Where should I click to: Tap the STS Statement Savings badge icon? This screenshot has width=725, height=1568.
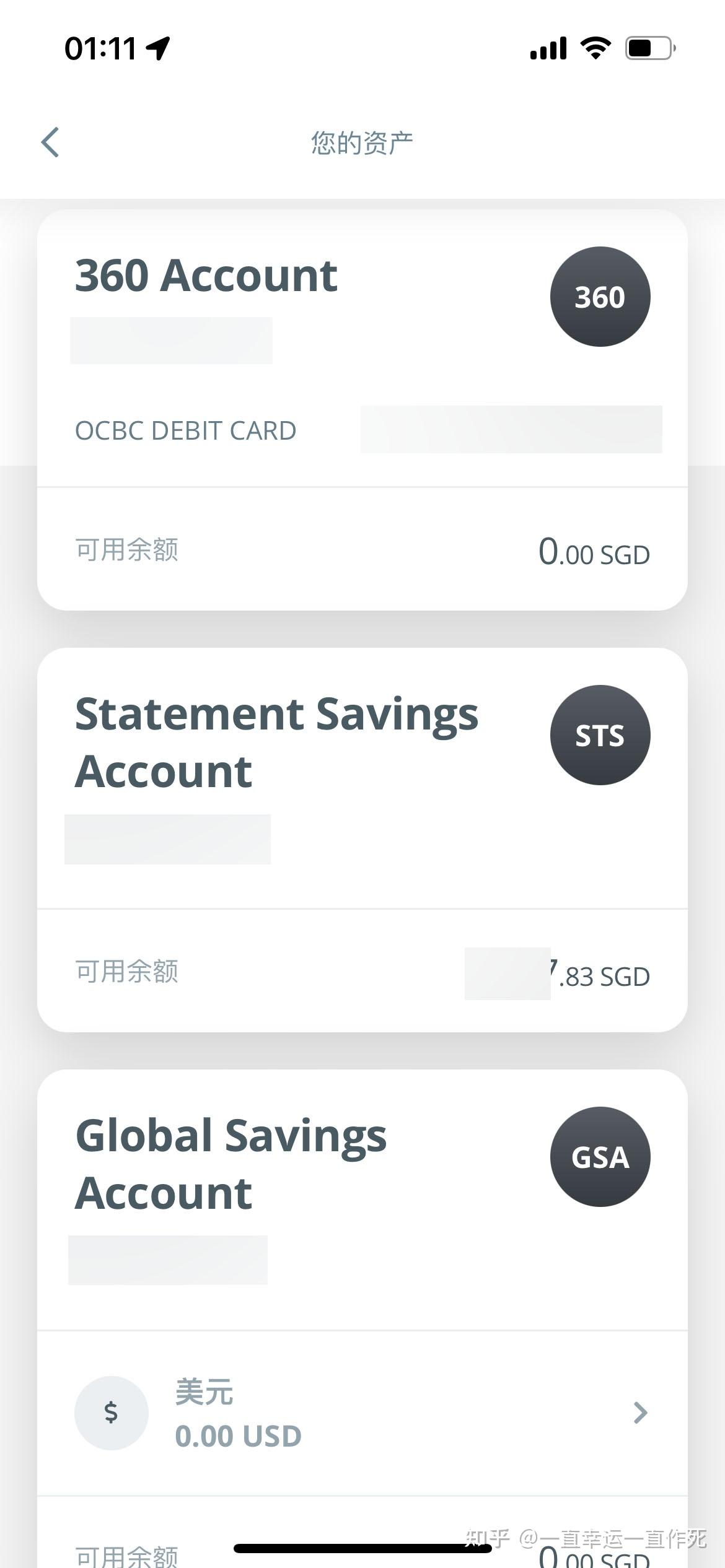[x=600, y=736]
